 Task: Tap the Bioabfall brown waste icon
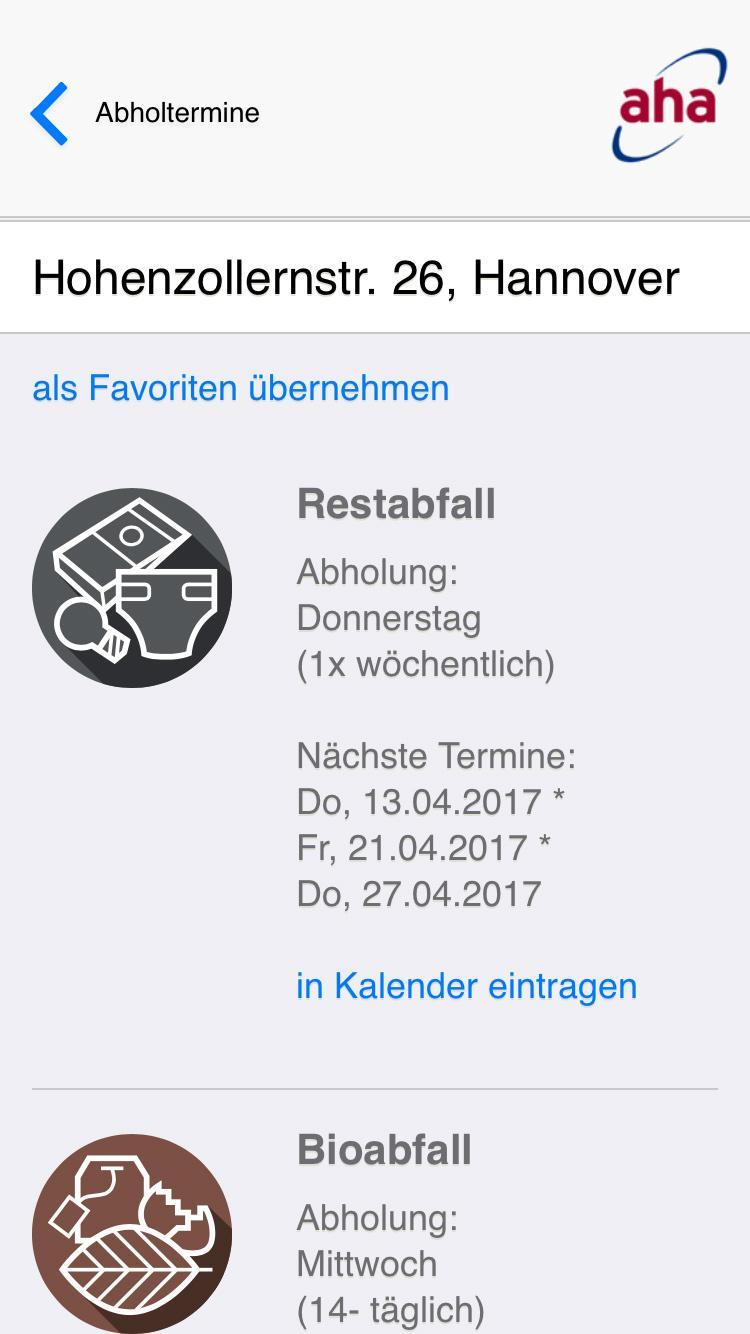[132, 1233]
